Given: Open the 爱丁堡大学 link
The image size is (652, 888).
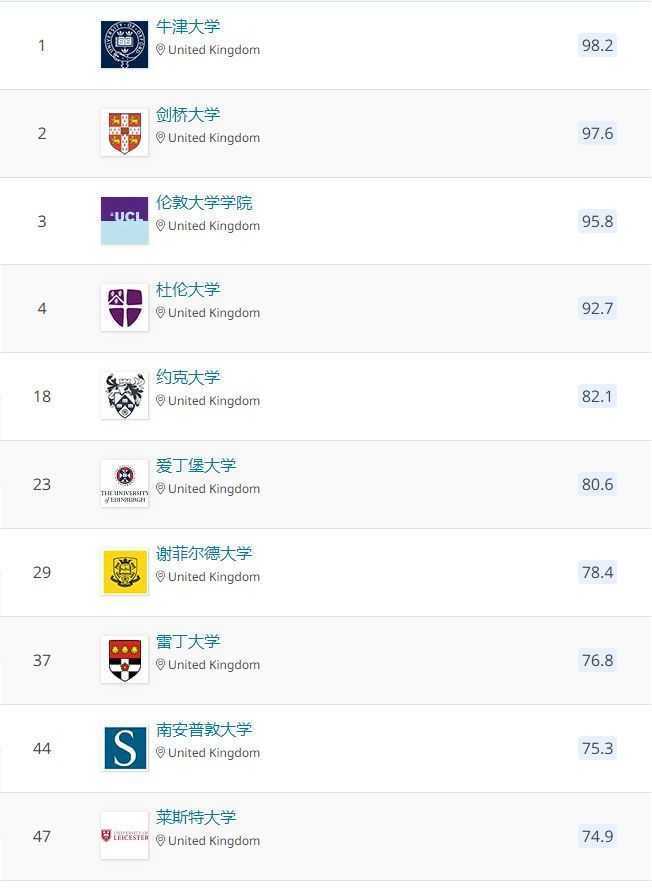Looking at the screenshot, I should (x=196, y=466).
